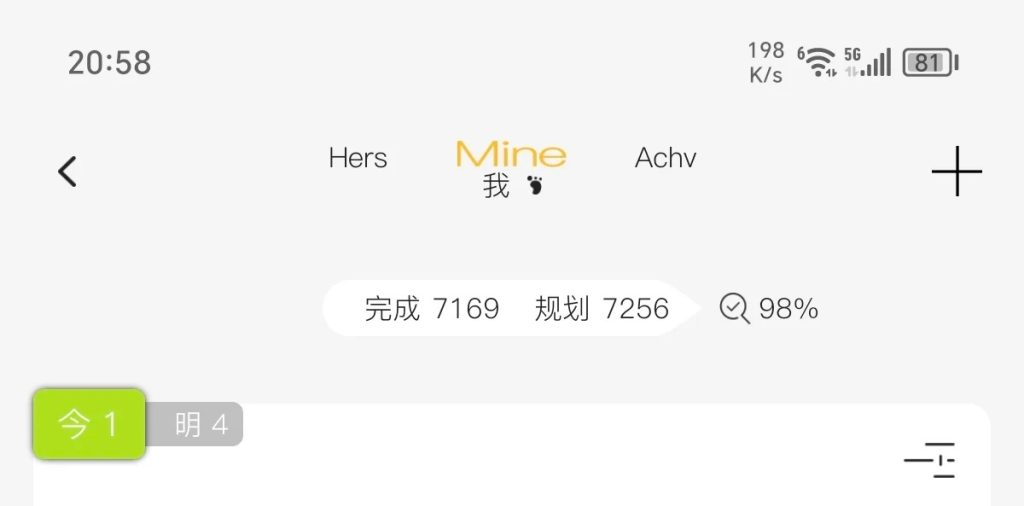The height and width of the screenshot is (506, 1024).
Task: Select the 今 1 today tab
Action: pyautogui.click(x=90, y=424)
